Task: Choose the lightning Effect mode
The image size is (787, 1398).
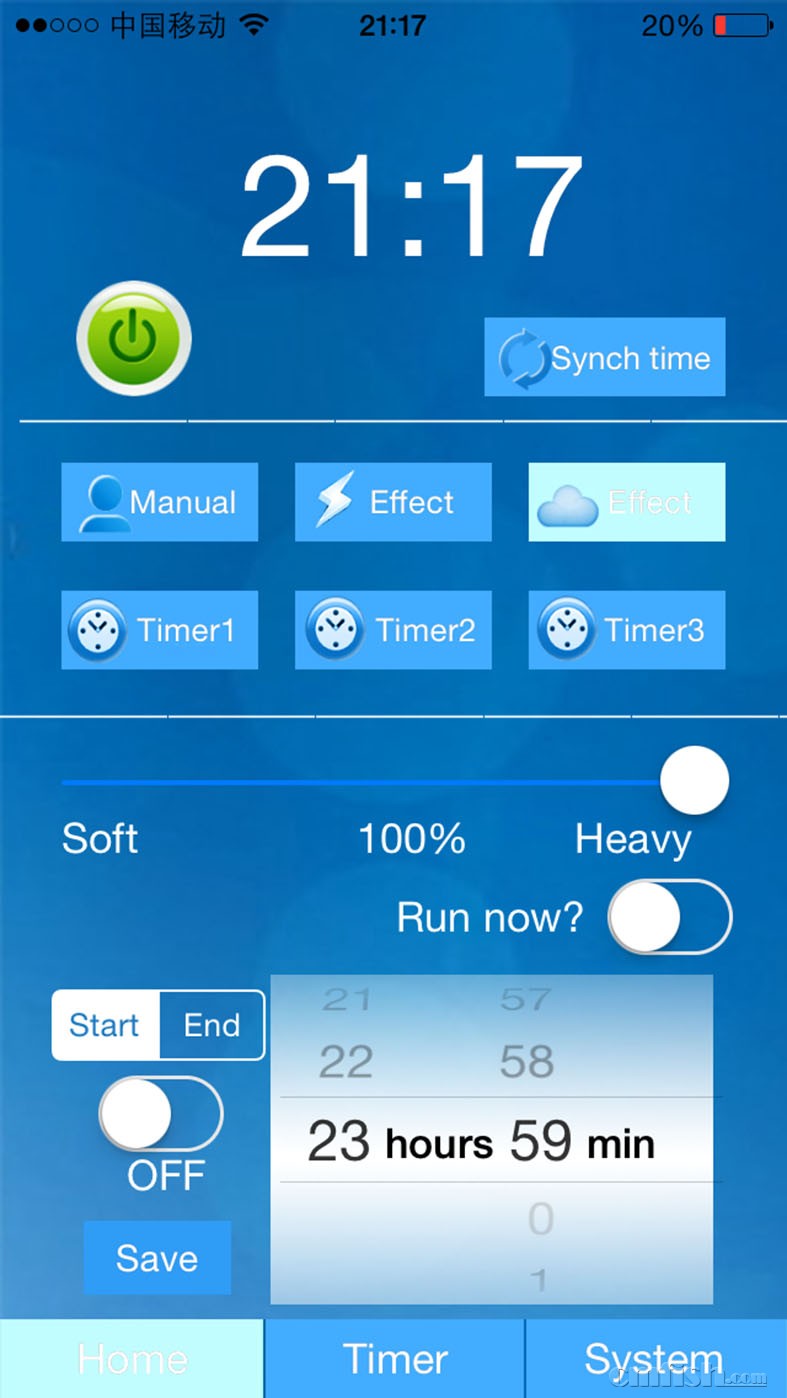Action: (393, 502)
